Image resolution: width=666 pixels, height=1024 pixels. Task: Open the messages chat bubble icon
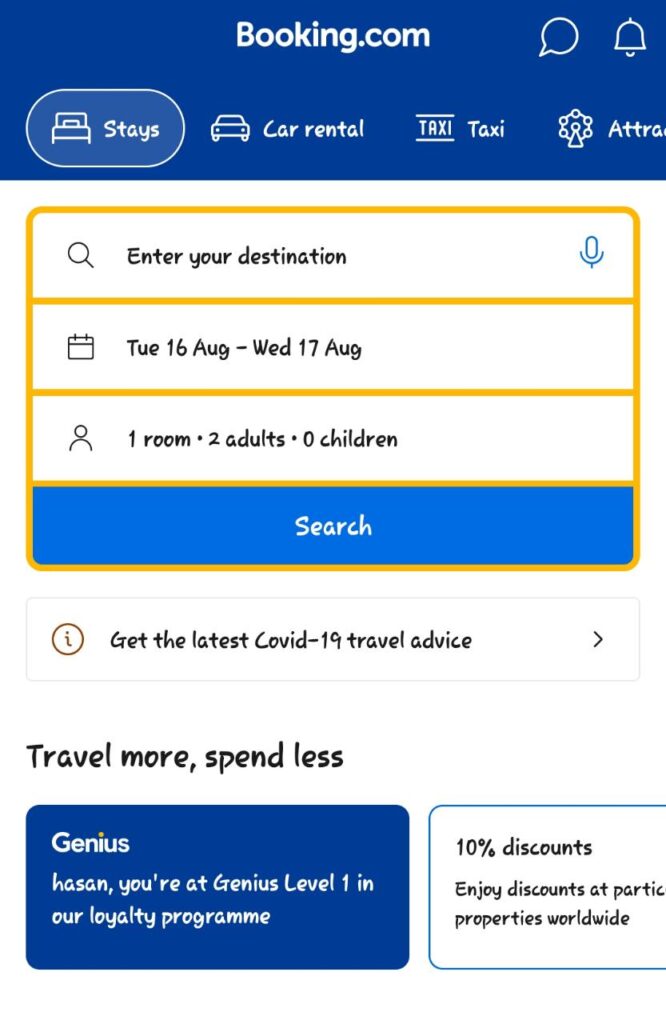pyautogui.click(x=559, y=38)
